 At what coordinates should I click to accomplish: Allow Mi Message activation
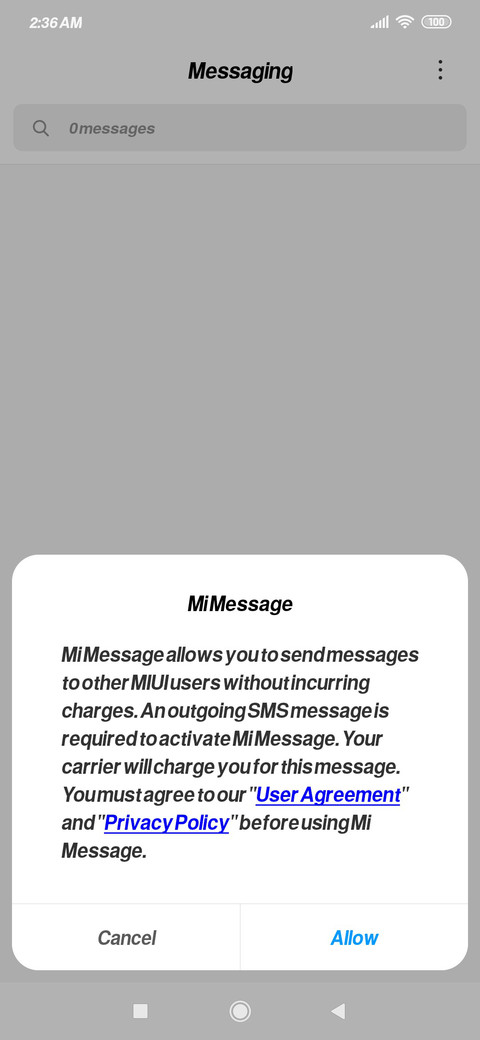click(x=354, y=937)
